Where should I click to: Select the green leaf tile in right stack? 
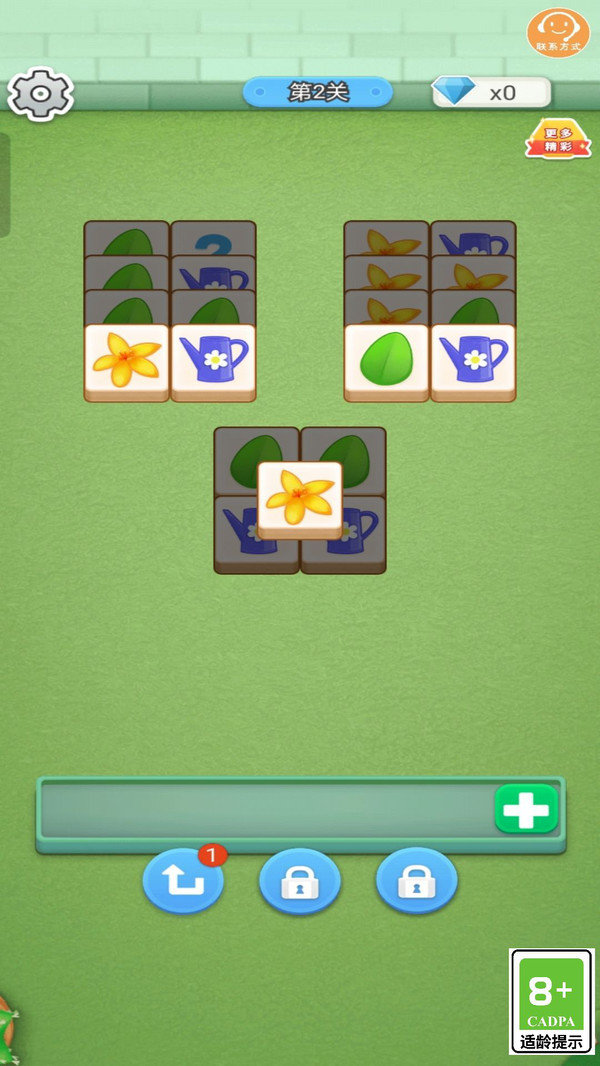(386, 360)
